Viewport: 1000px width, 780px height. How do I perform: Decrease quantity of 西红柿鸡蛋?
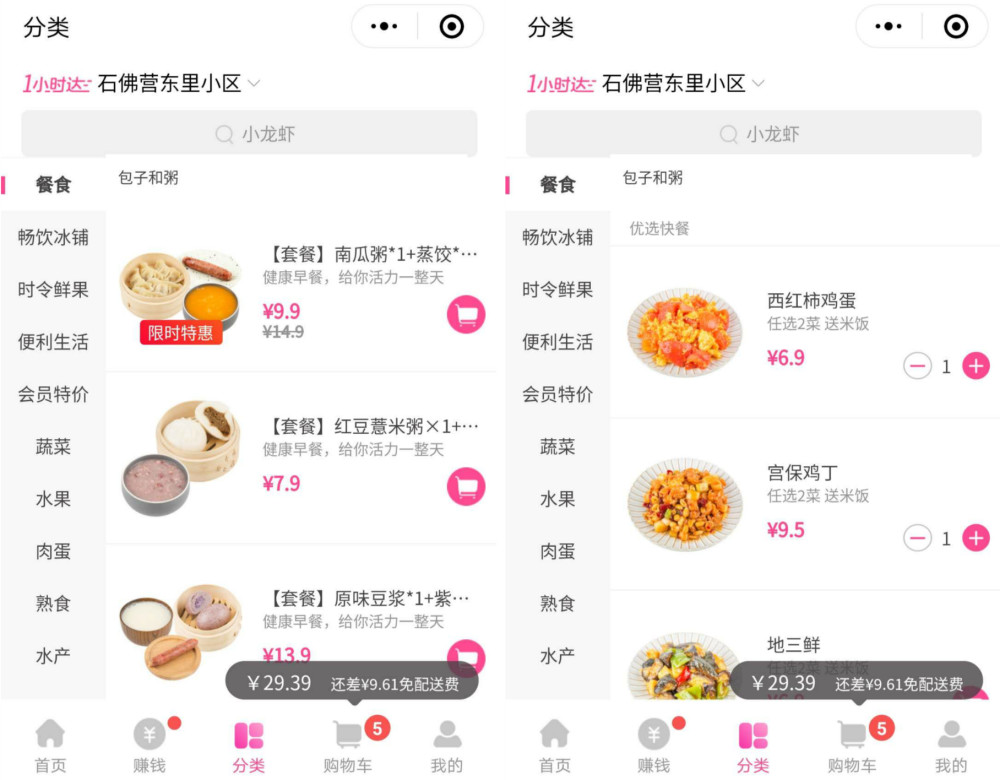[x=917, y=366]
